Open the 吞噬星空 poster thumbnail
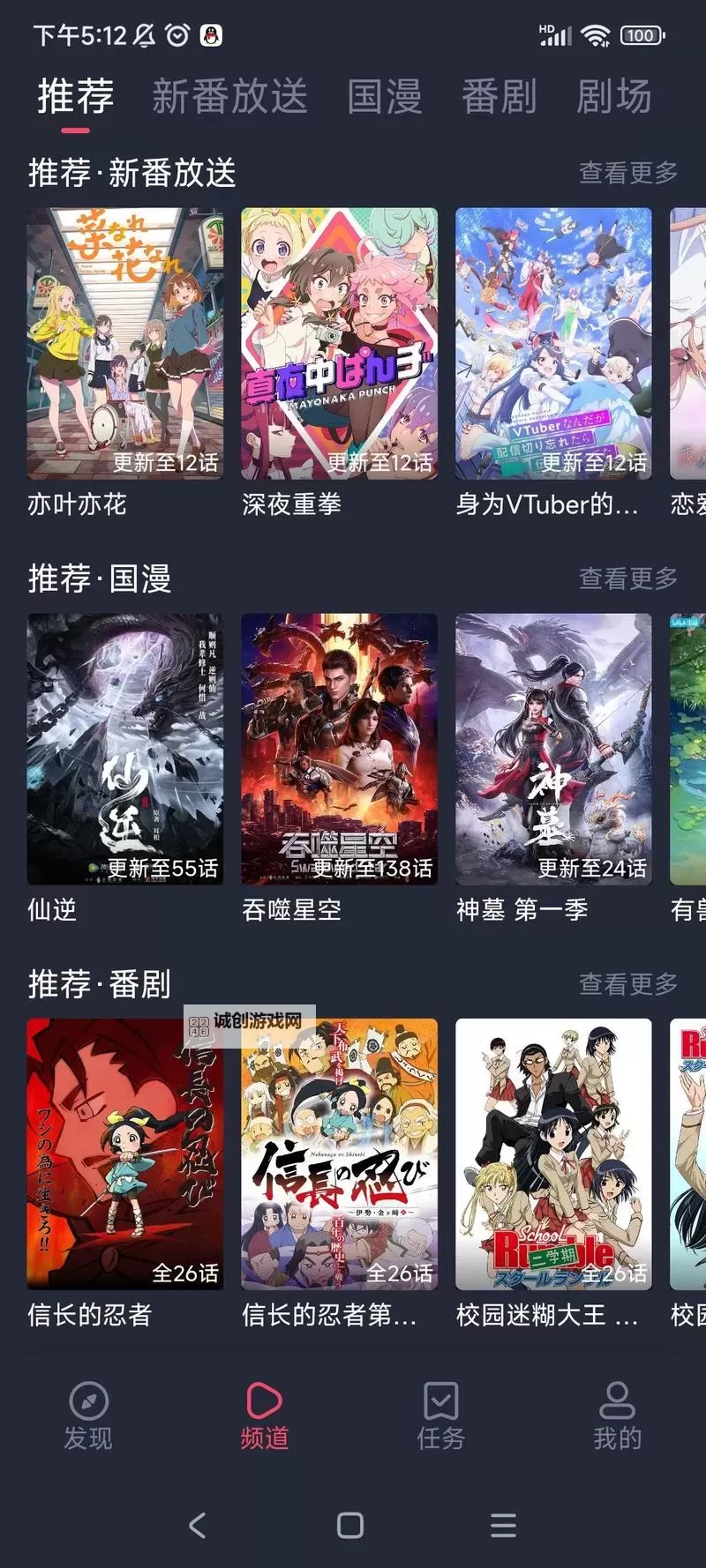Image resolution: width=706 pixels, height=1568 pixels. pos(339,748)
